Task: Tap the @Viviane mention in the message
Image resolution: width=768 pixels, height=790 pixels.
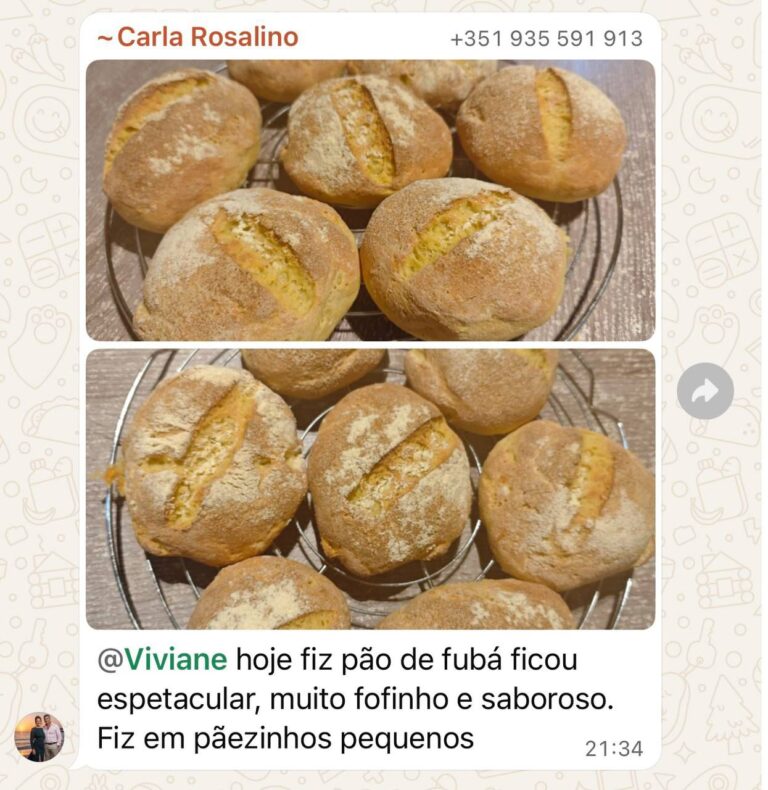Action: click(163, 661)
